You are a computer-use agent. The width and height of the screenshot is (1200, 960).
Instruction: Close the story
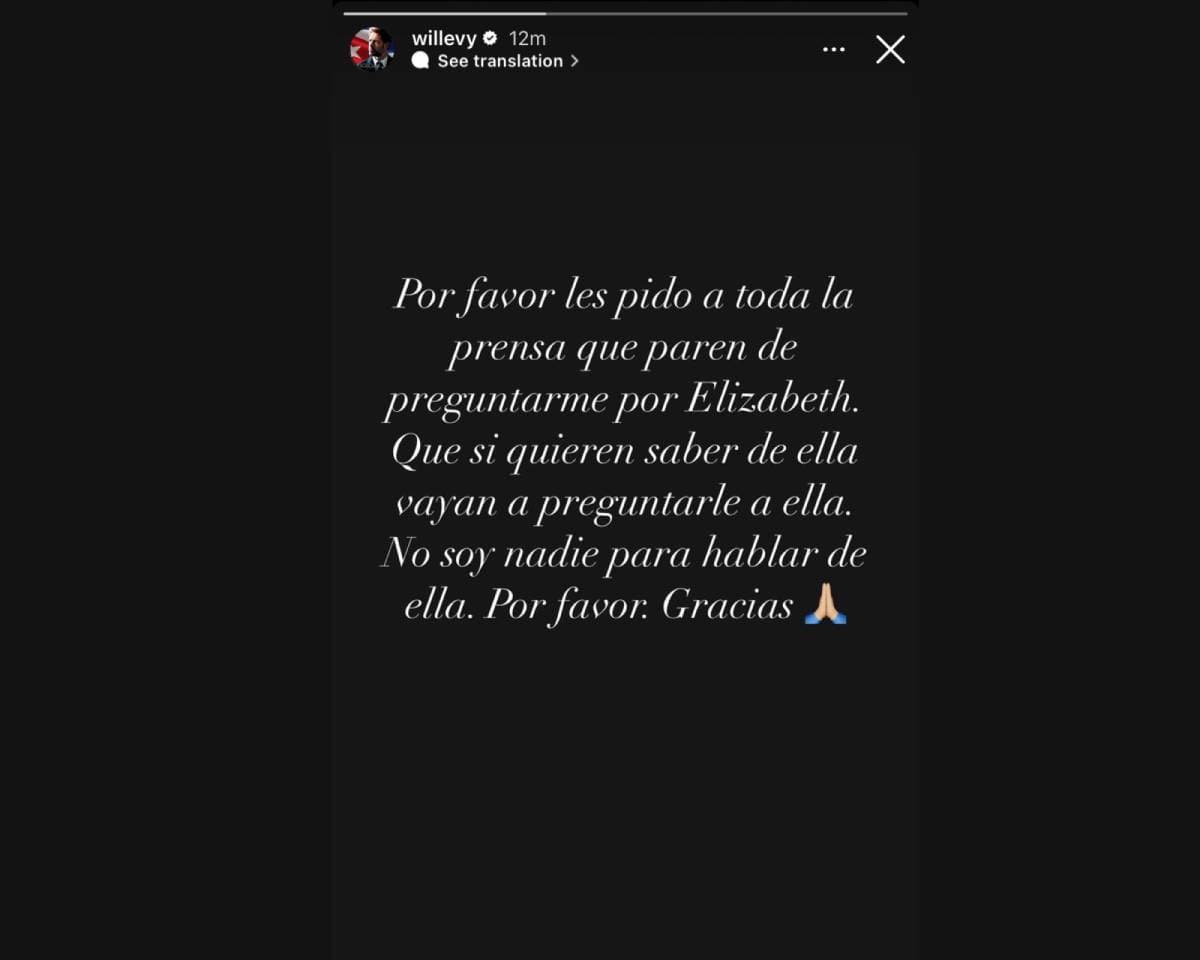click(890, 49)
